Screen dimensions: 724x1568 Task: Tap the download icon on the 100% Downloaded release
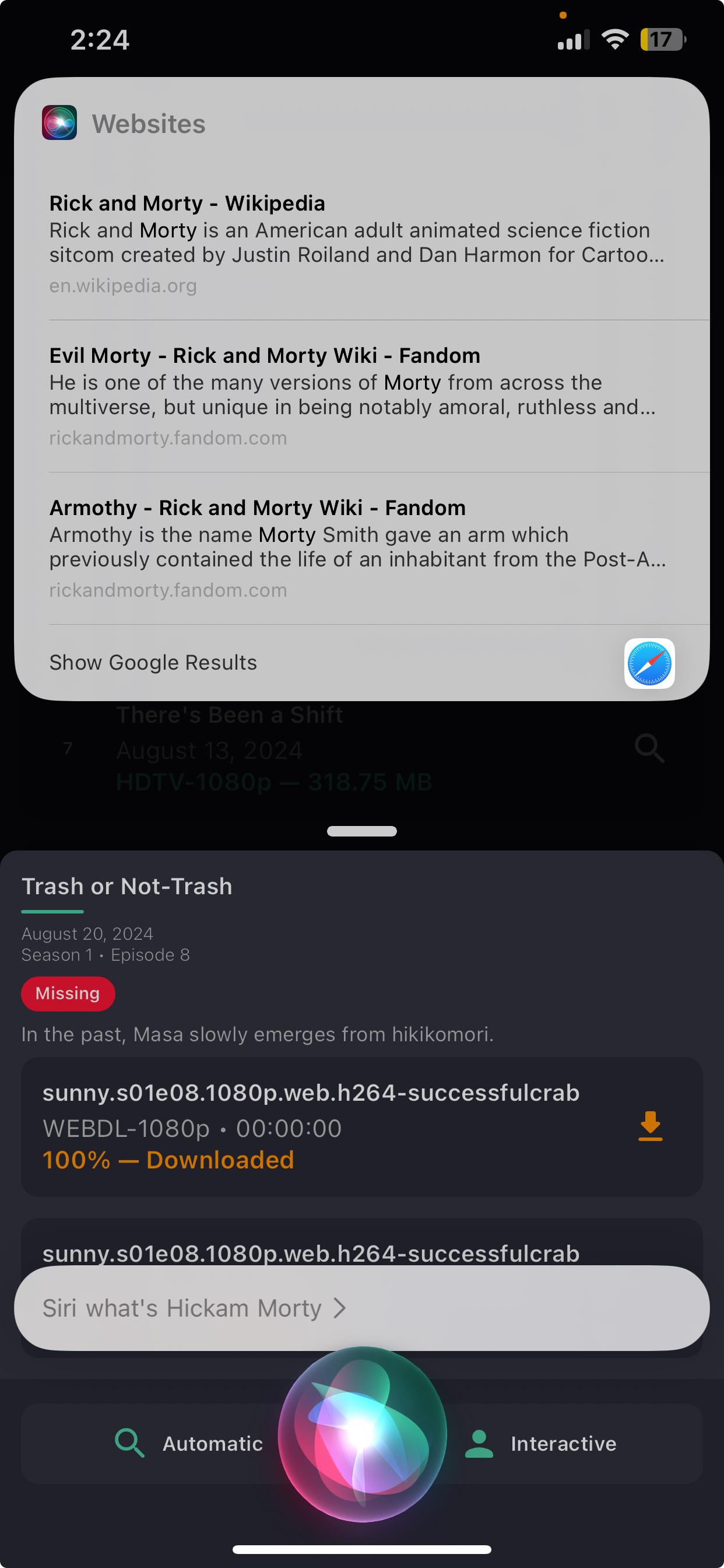pyautogui.click(x=650, y=1126)
